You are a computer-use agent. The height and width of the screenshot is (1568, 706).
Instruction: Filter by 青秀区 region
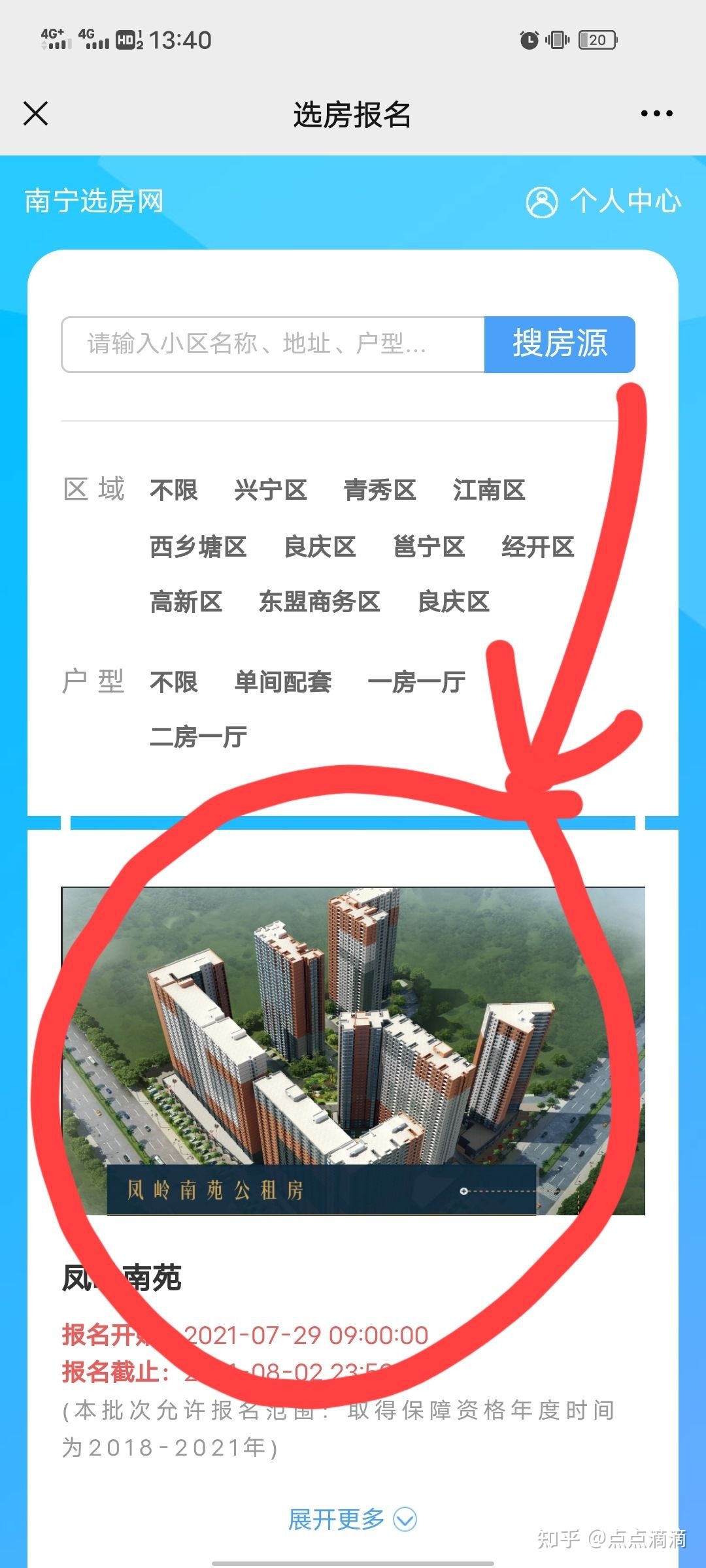[x=380, y=490]
